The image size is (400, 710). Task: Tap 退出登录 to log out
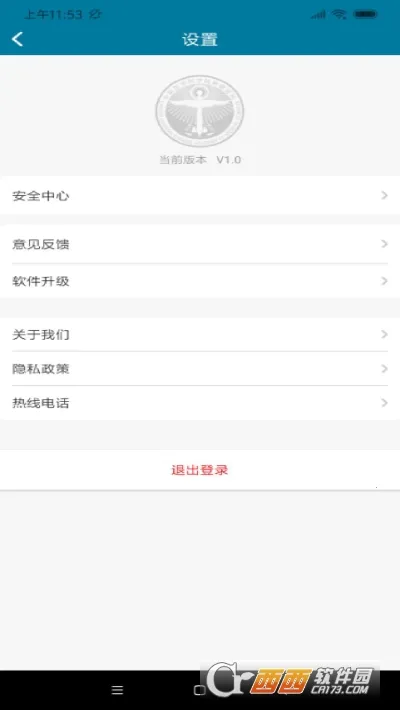[200, 470]
